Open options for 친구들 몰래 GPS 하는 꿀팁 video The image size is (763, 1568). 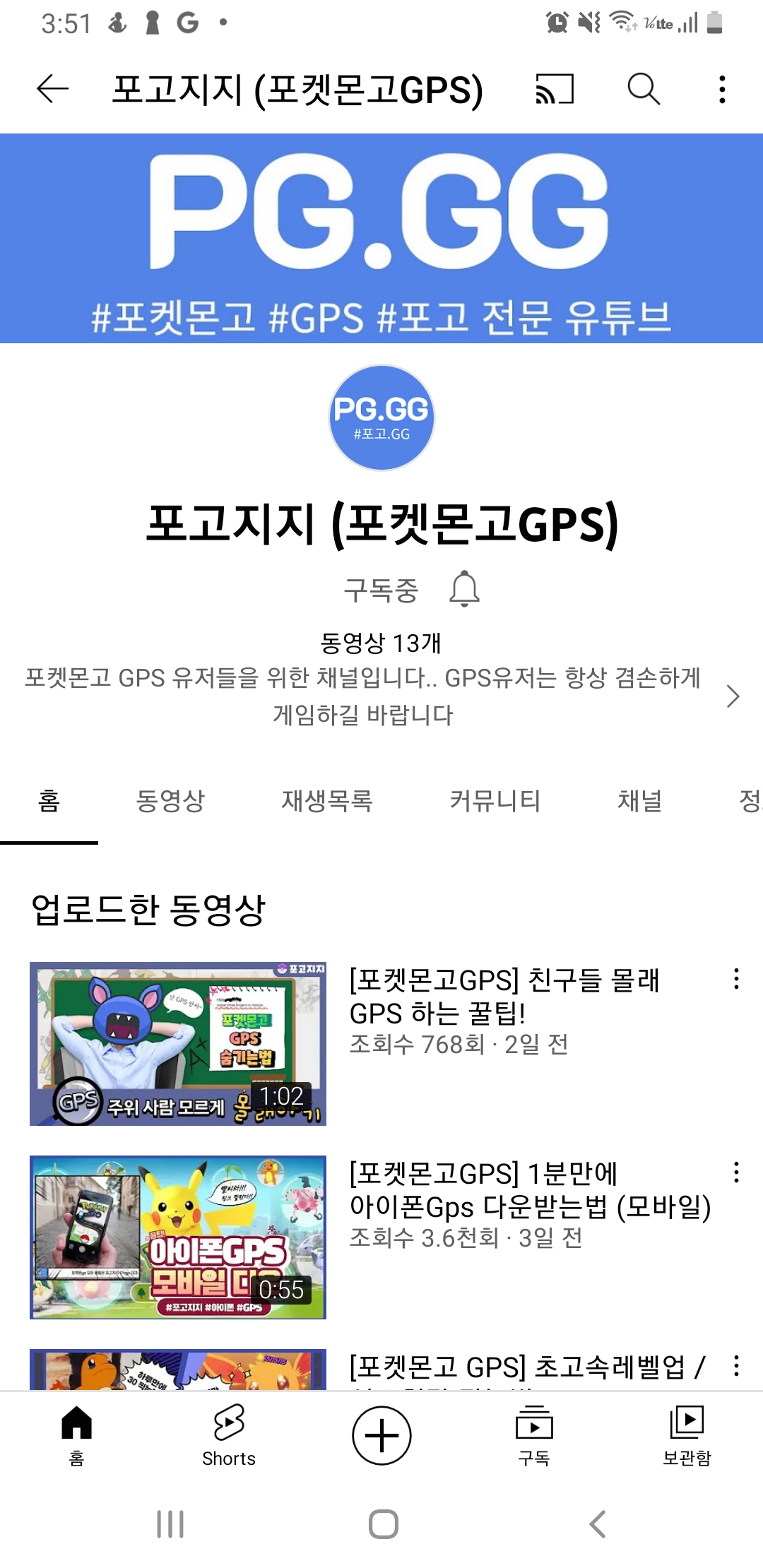pos(736,979)
